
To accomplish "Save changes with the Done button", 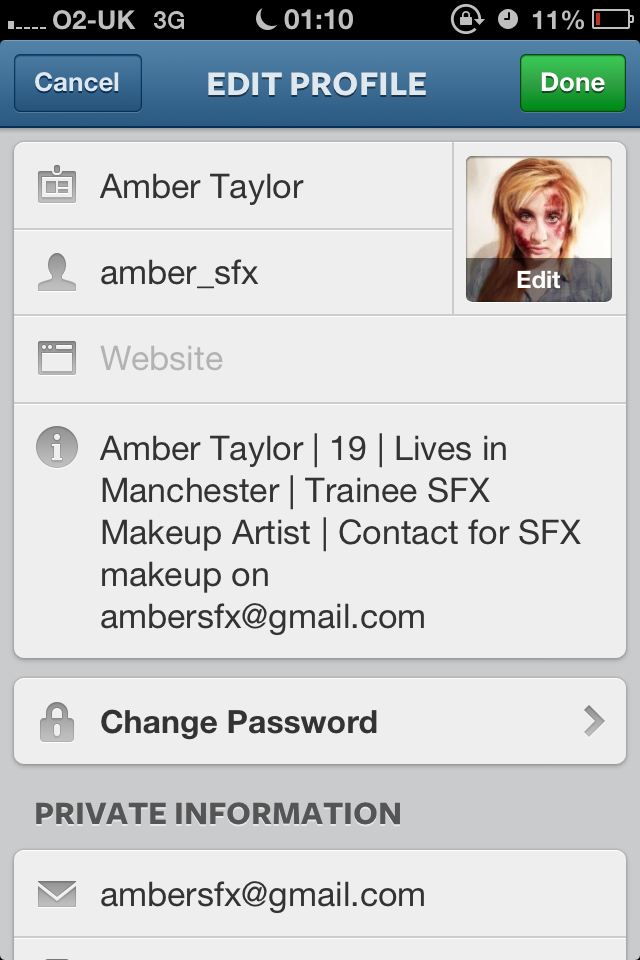I will [572, 83].
